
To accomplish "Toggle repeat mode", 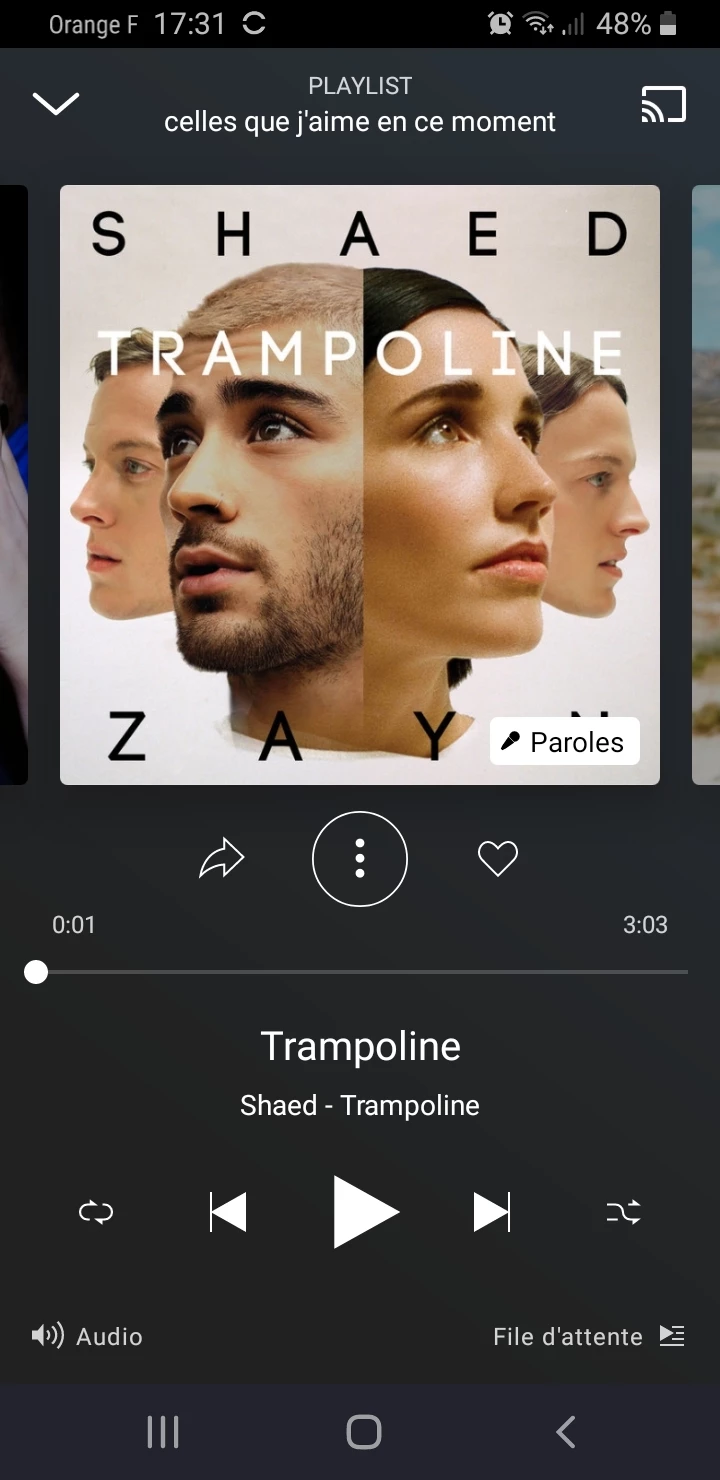I will click(x=96, y=1213).
